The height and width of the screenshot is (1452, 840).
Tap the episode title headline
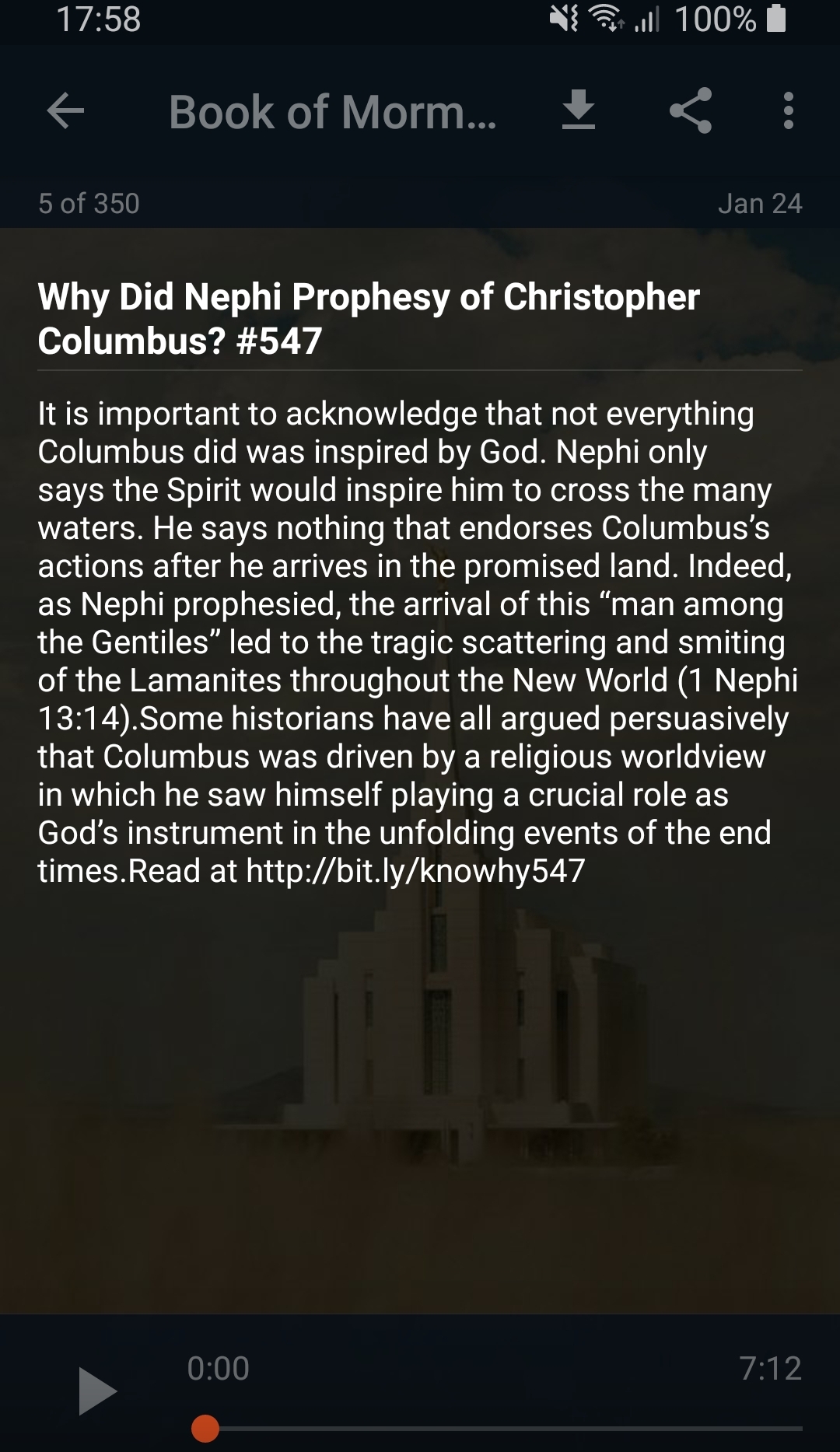(369, 317)
